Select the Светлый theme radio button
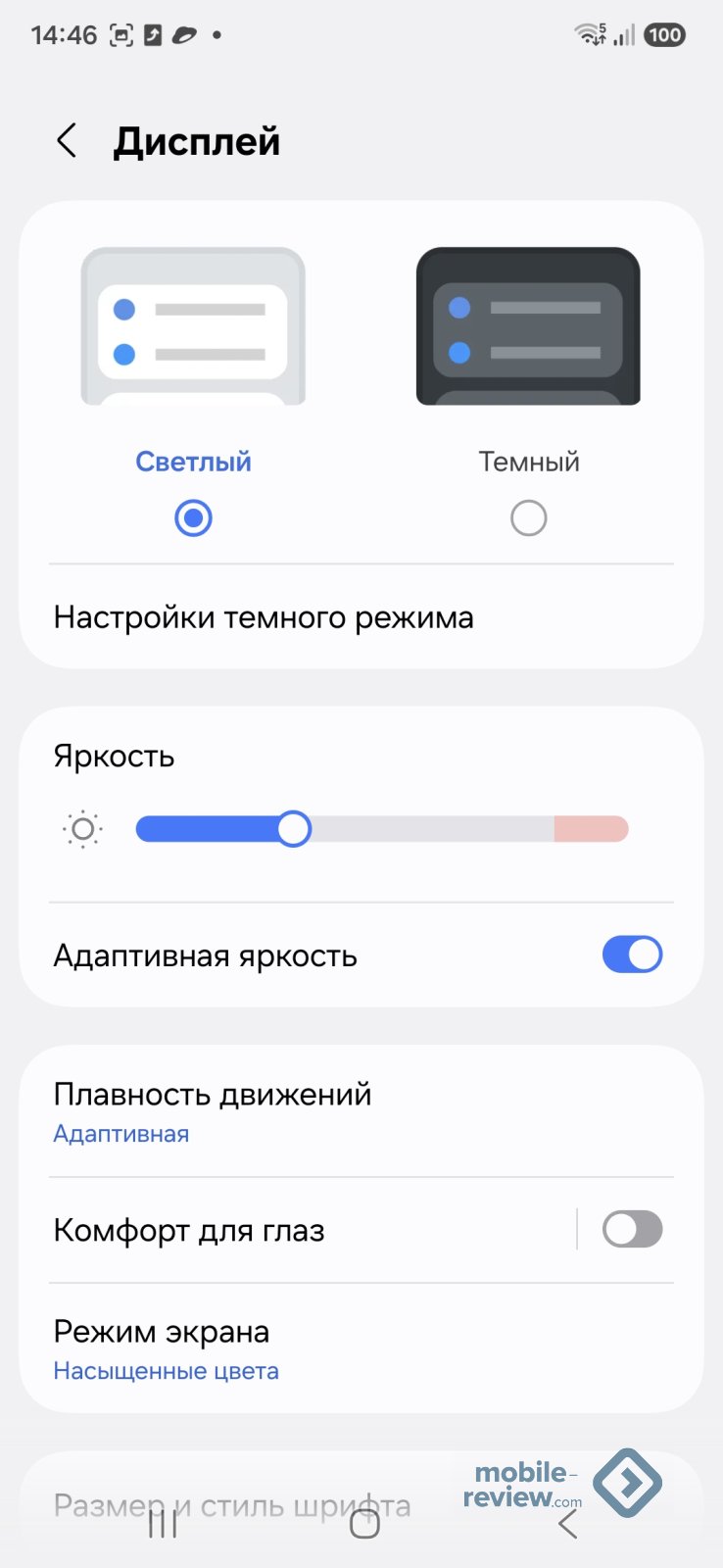The height and width of the screenshot is (1568, 723). coord(193,517)
